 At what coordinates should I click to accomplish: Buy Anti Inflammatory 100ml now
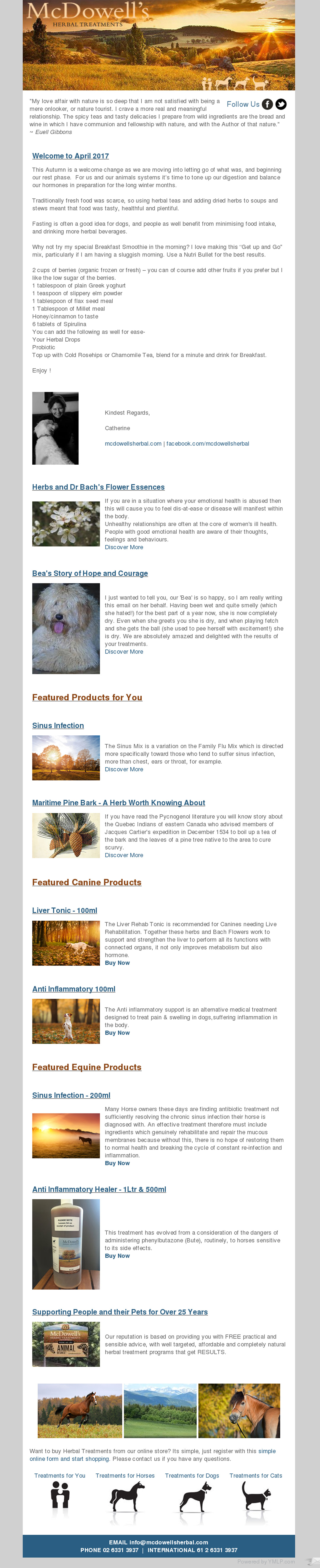point(117,1033)
